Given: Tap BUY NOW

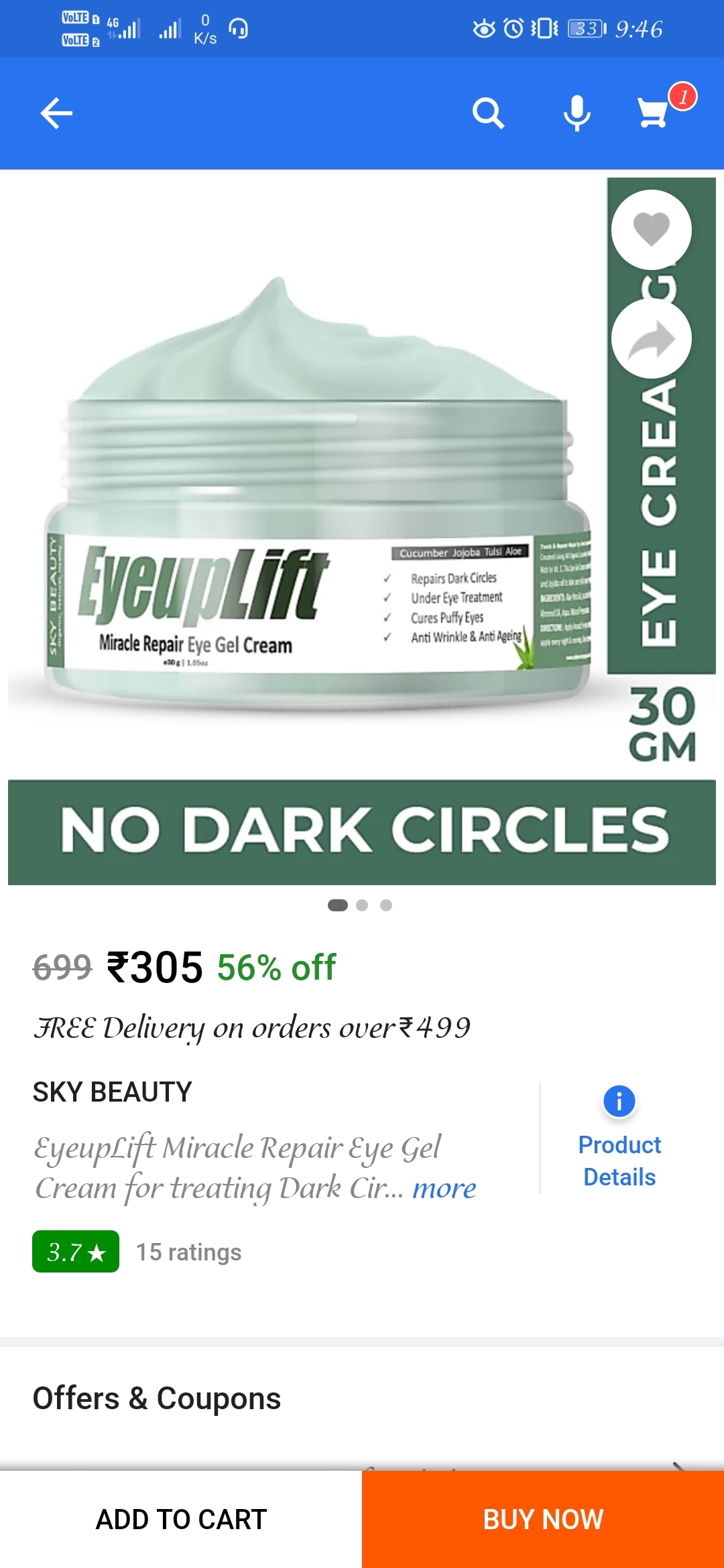Looking at the screenshot, I should point(543,1519).
